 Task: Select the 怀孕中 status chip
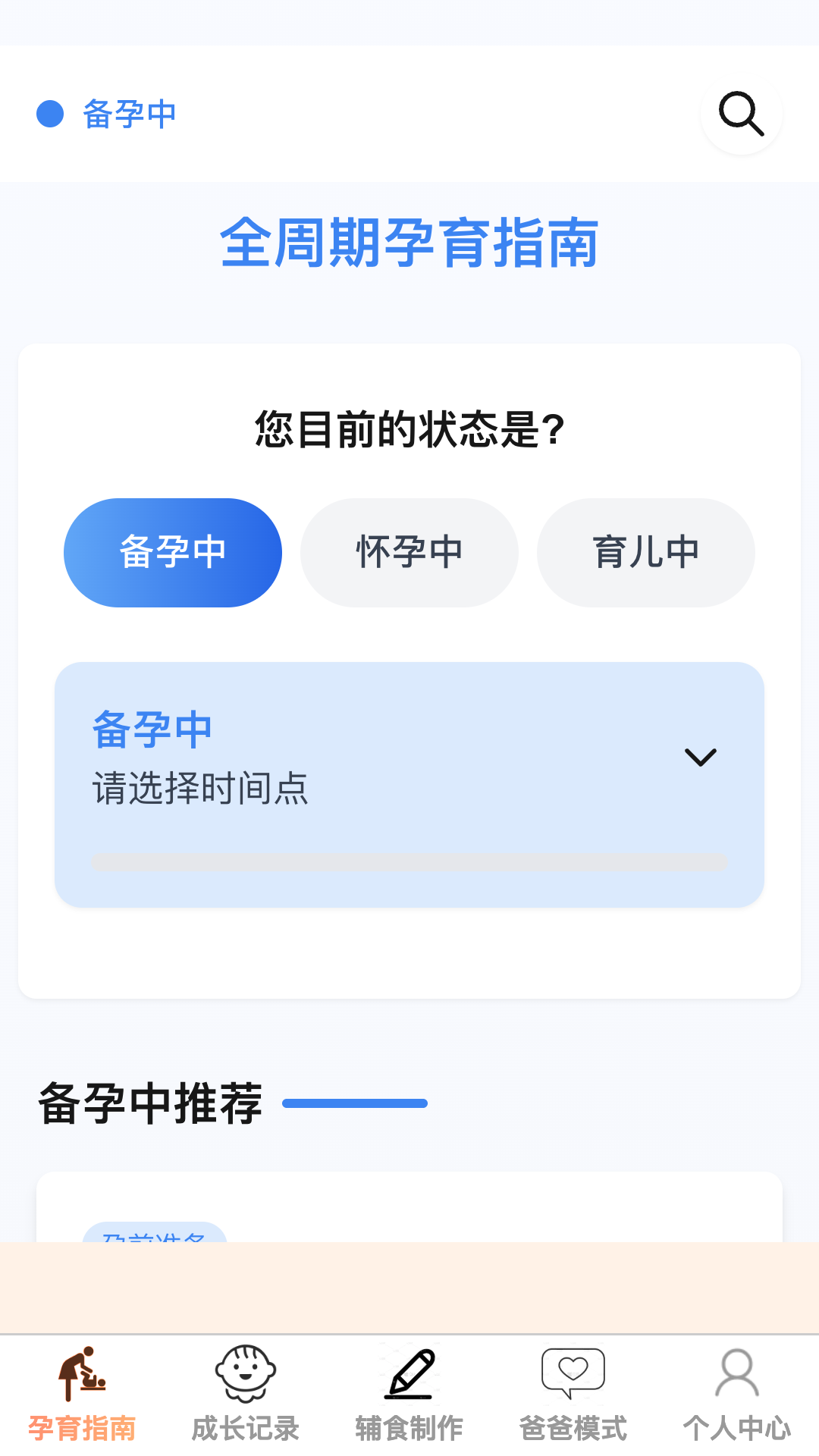coord(409,552)
